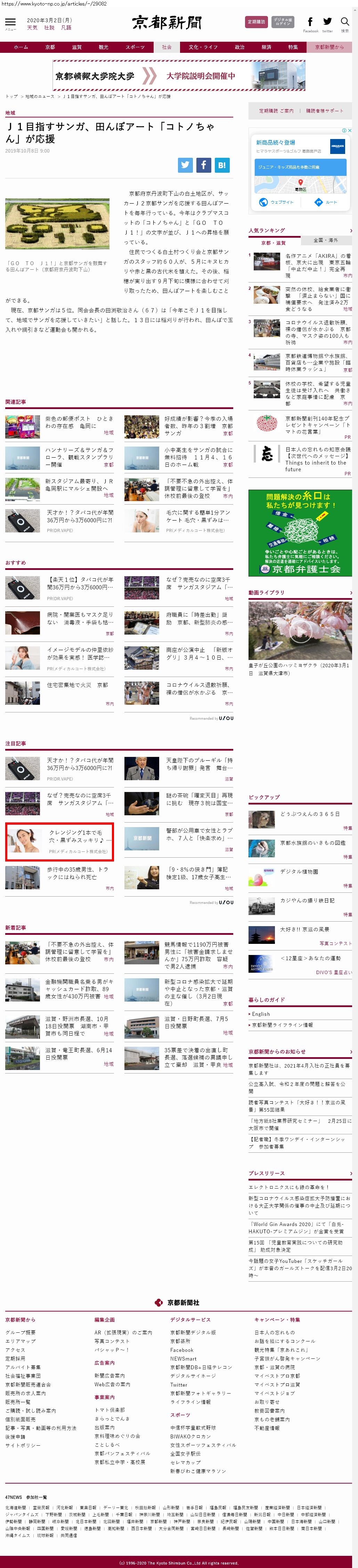358x1568 pixels.
Task: Tap the 定期購読 subscription button
Action: [256, 22]
